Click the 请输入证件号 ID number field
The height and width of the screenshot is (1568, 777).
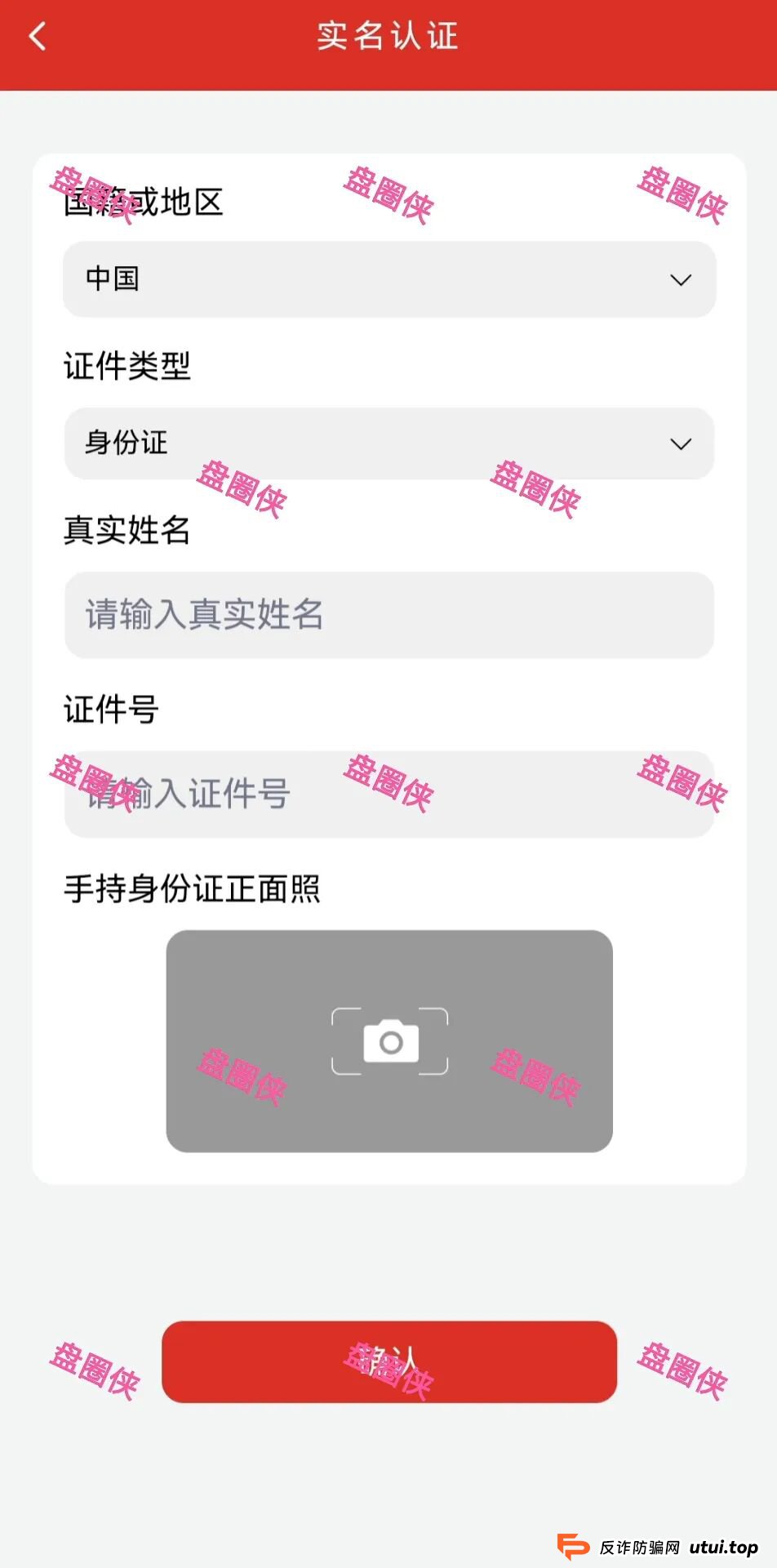pos(389,793)
